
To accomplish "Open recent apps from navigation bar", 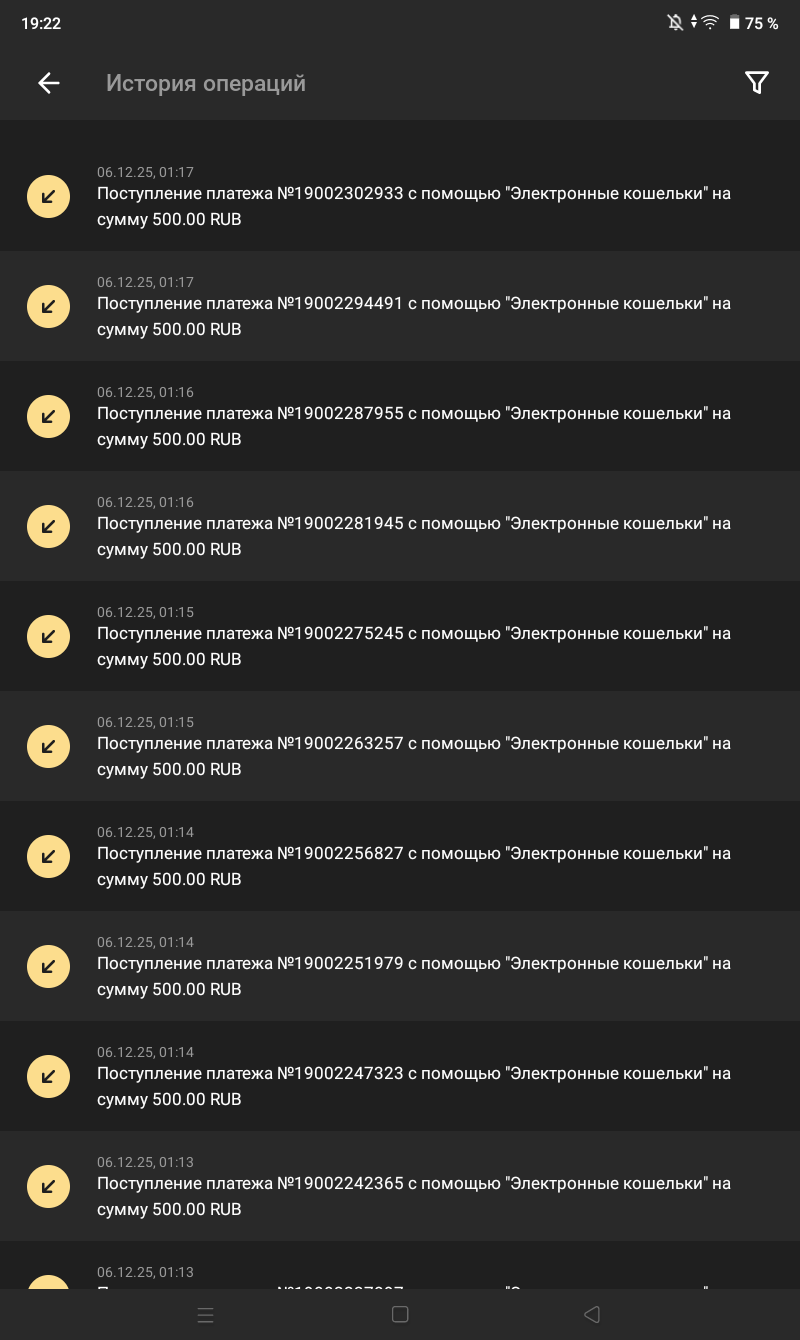I will tap(206, 1315).
